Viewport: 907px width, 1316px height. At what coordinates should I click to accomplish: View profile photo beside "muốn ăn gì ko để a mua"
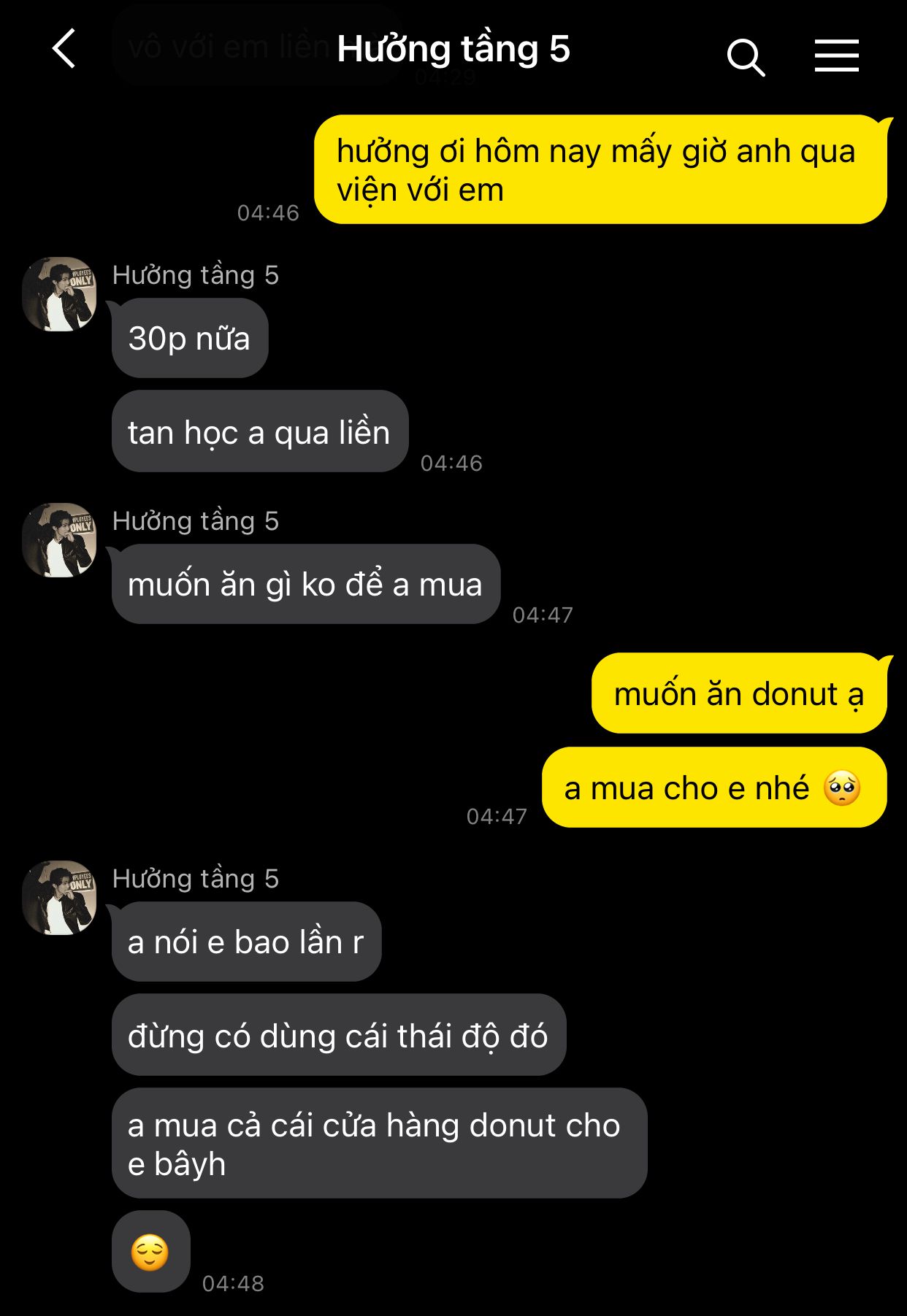point(60,540)
